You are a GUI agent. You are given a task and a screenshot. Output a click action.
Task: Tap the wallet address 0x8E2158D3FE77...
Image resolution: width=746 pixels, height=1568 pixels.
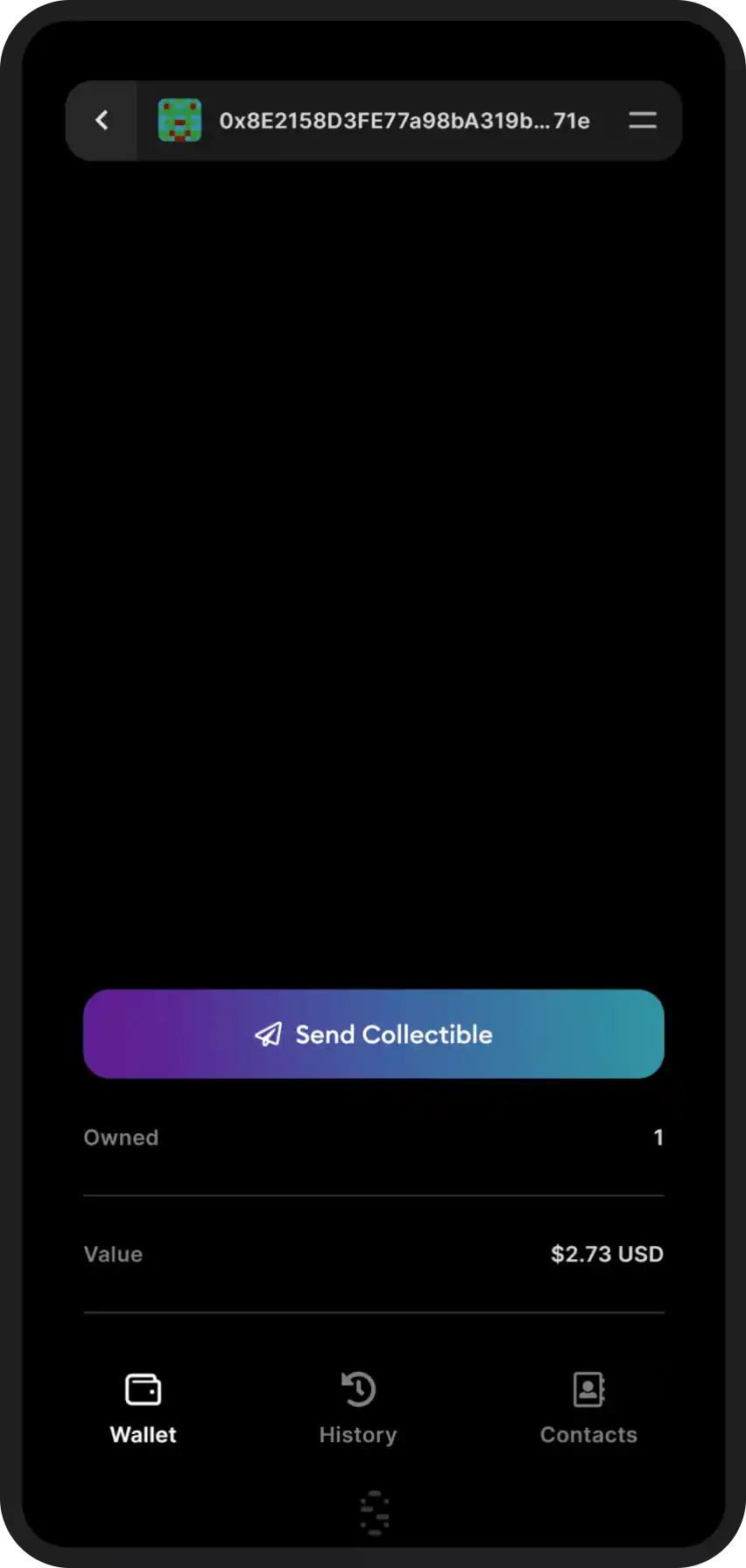tap(404, 121)
